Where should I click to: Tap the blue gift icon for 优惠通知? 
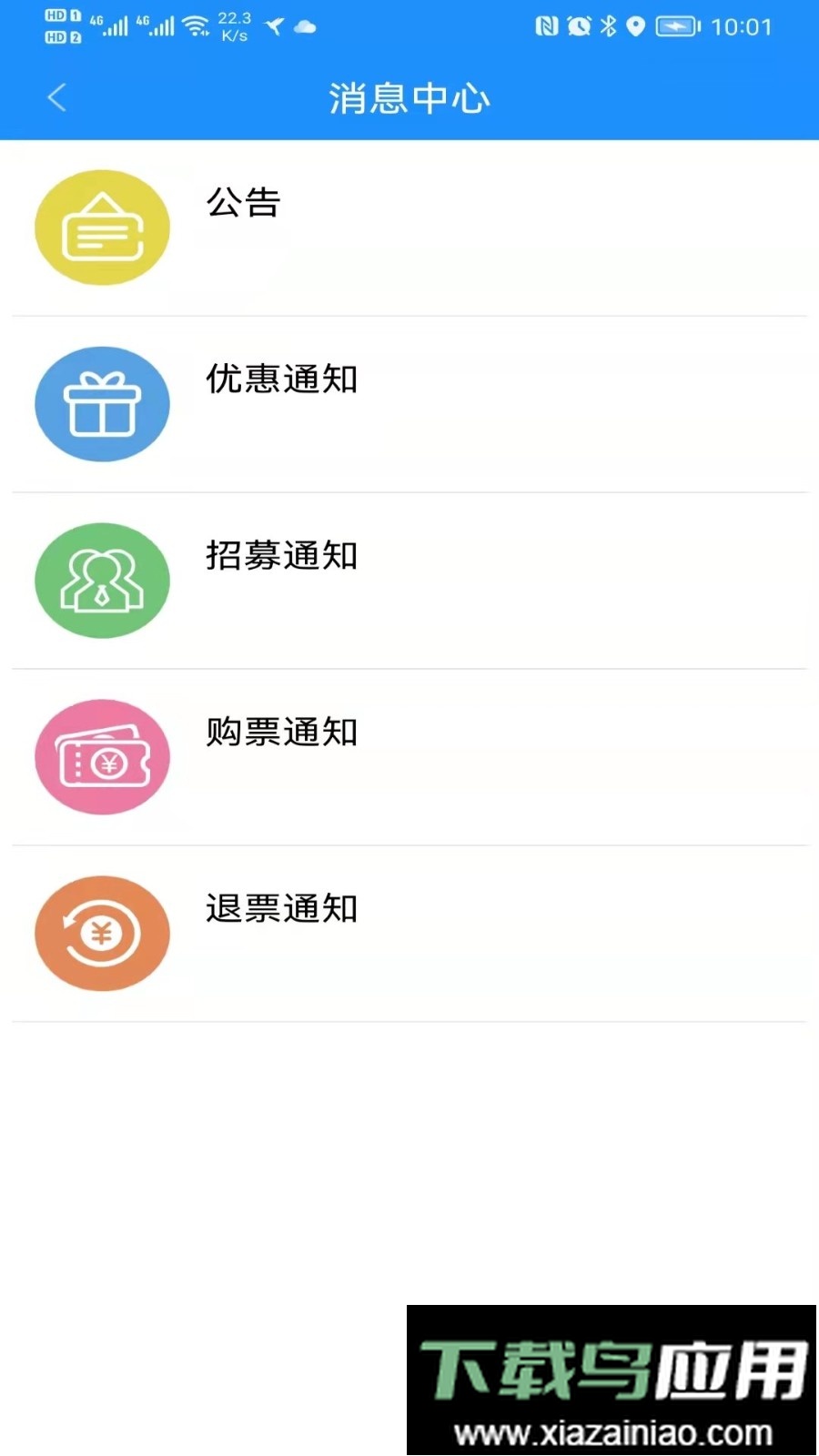tap(102, 403)
